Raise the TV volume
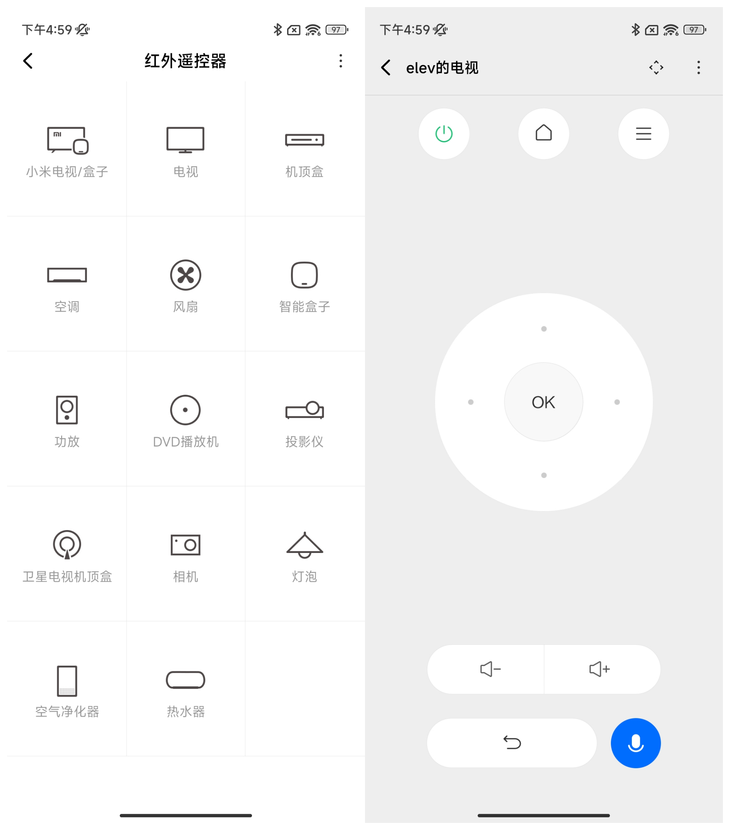 click(600, 669)
